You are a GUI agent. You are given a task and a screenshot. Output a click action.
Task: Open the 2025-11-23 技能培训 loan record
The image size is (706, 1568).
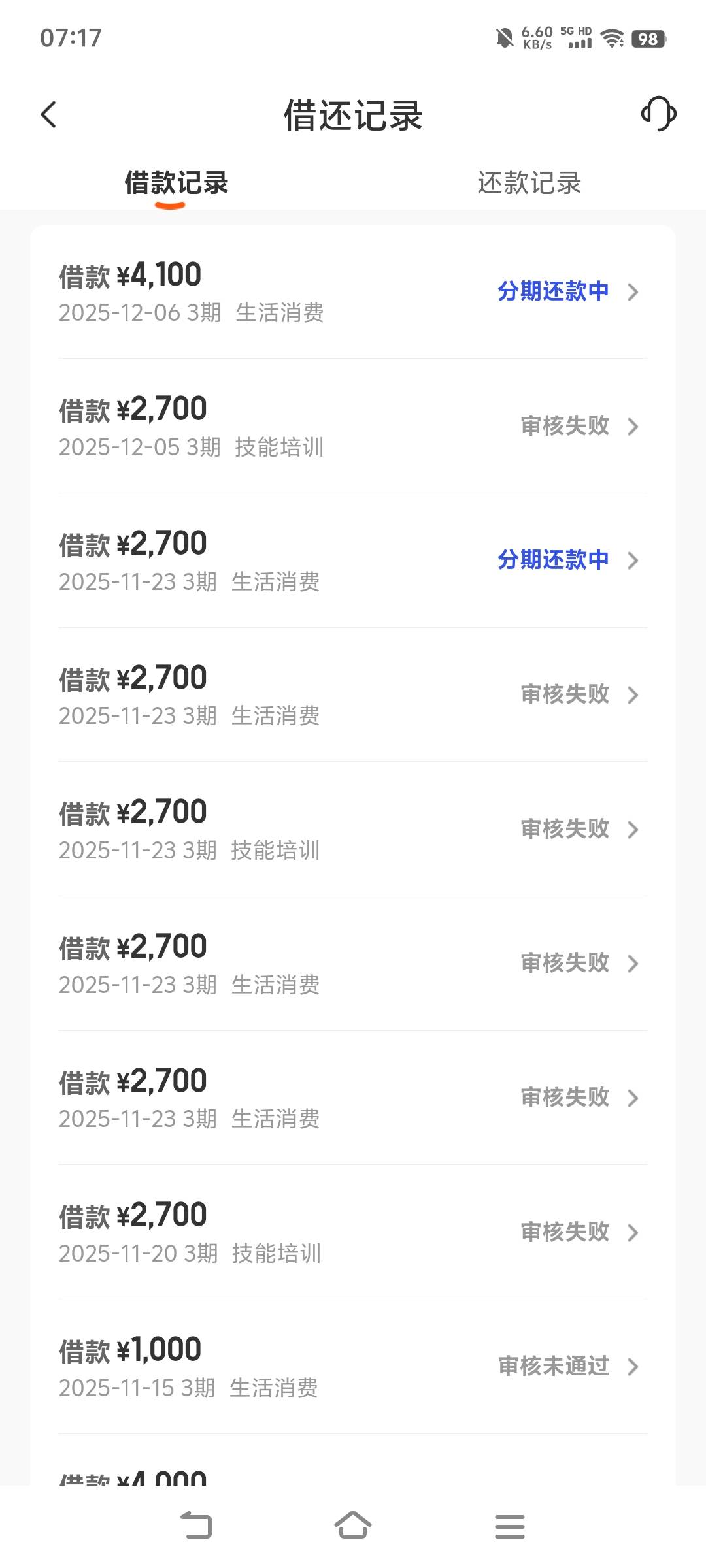click(353, 829)
